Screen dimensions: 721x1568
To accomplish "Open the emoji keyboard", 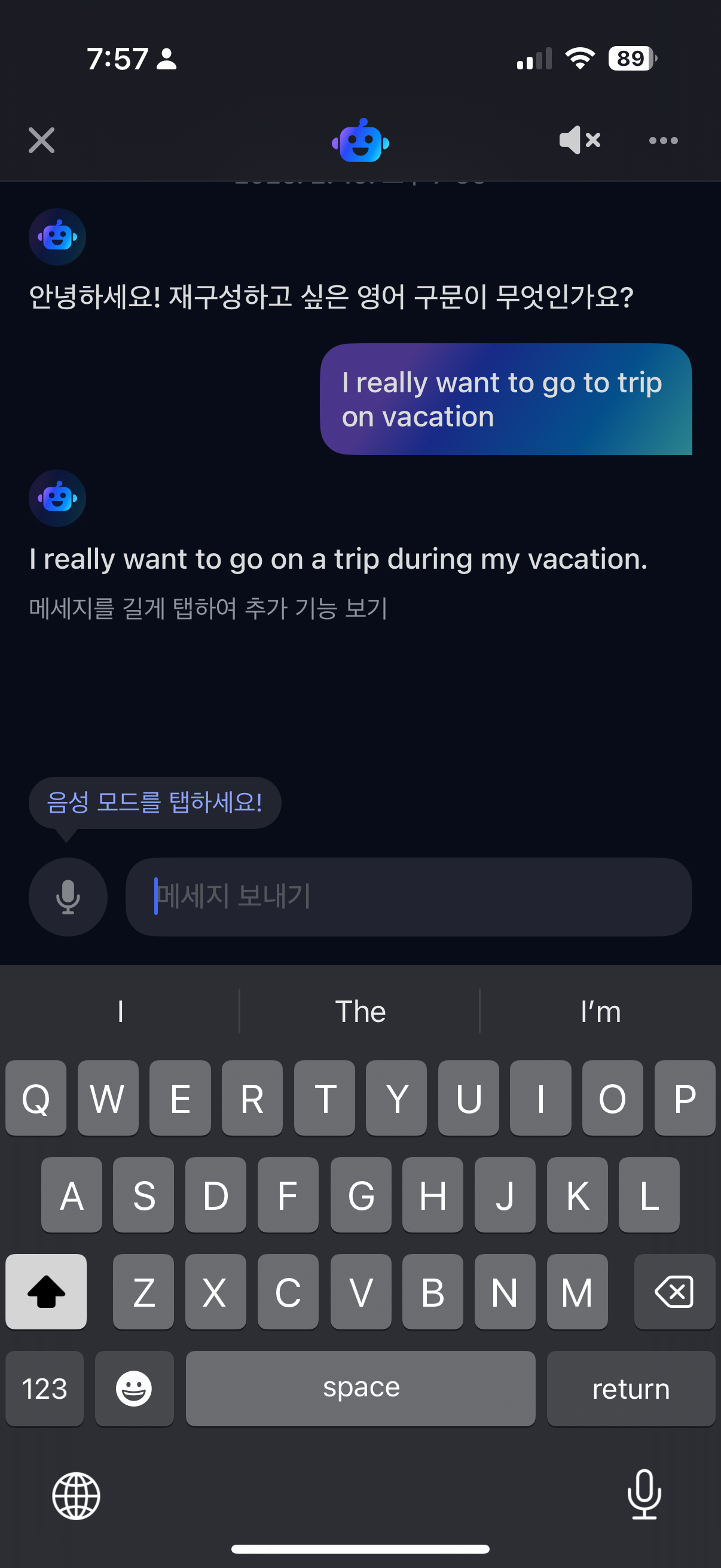I will click(134, 1389).
